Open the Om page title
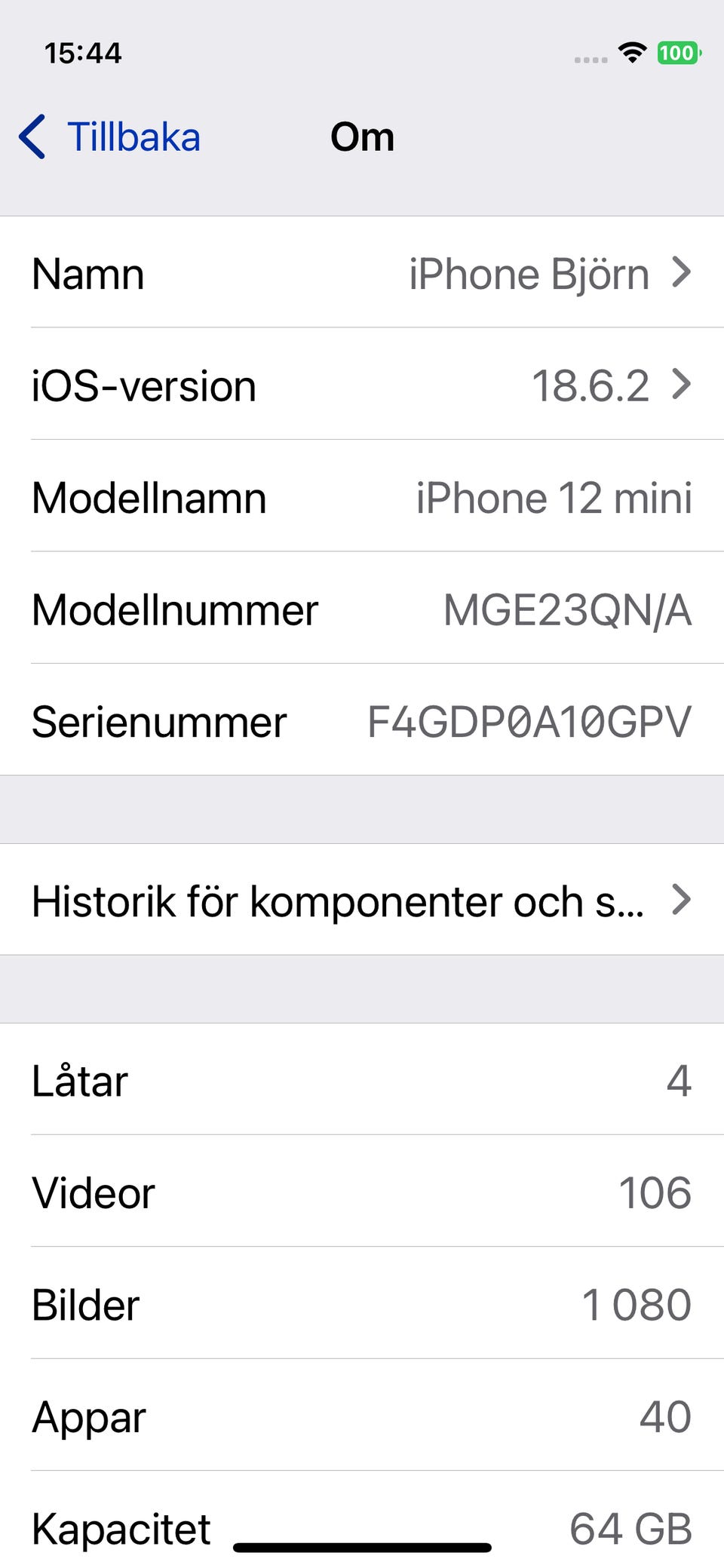Image resolution: width=724 pixels, height=1568 pixels. [x=363, y=137]
